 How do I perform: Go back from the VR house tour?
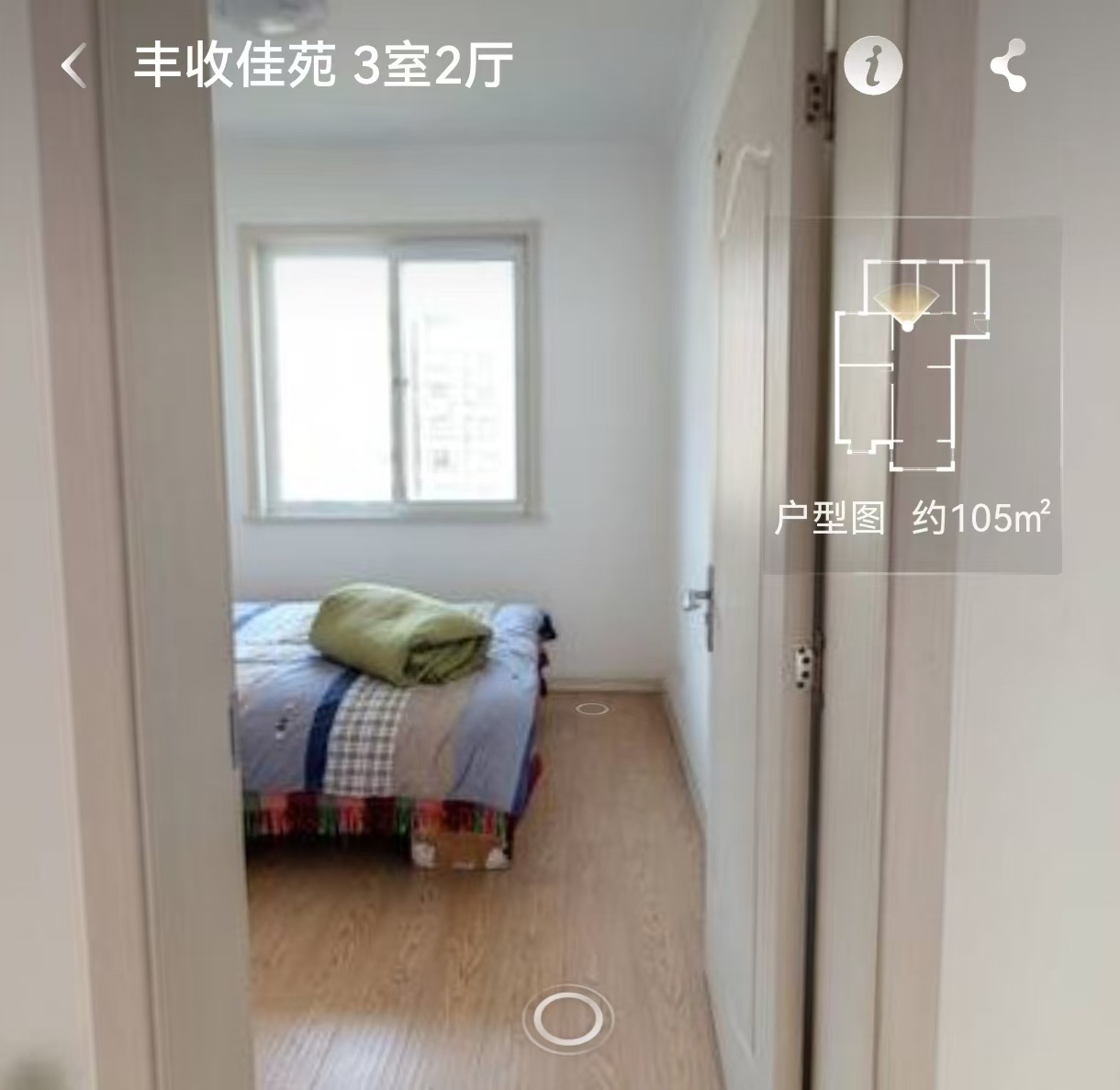coord(73,66)
